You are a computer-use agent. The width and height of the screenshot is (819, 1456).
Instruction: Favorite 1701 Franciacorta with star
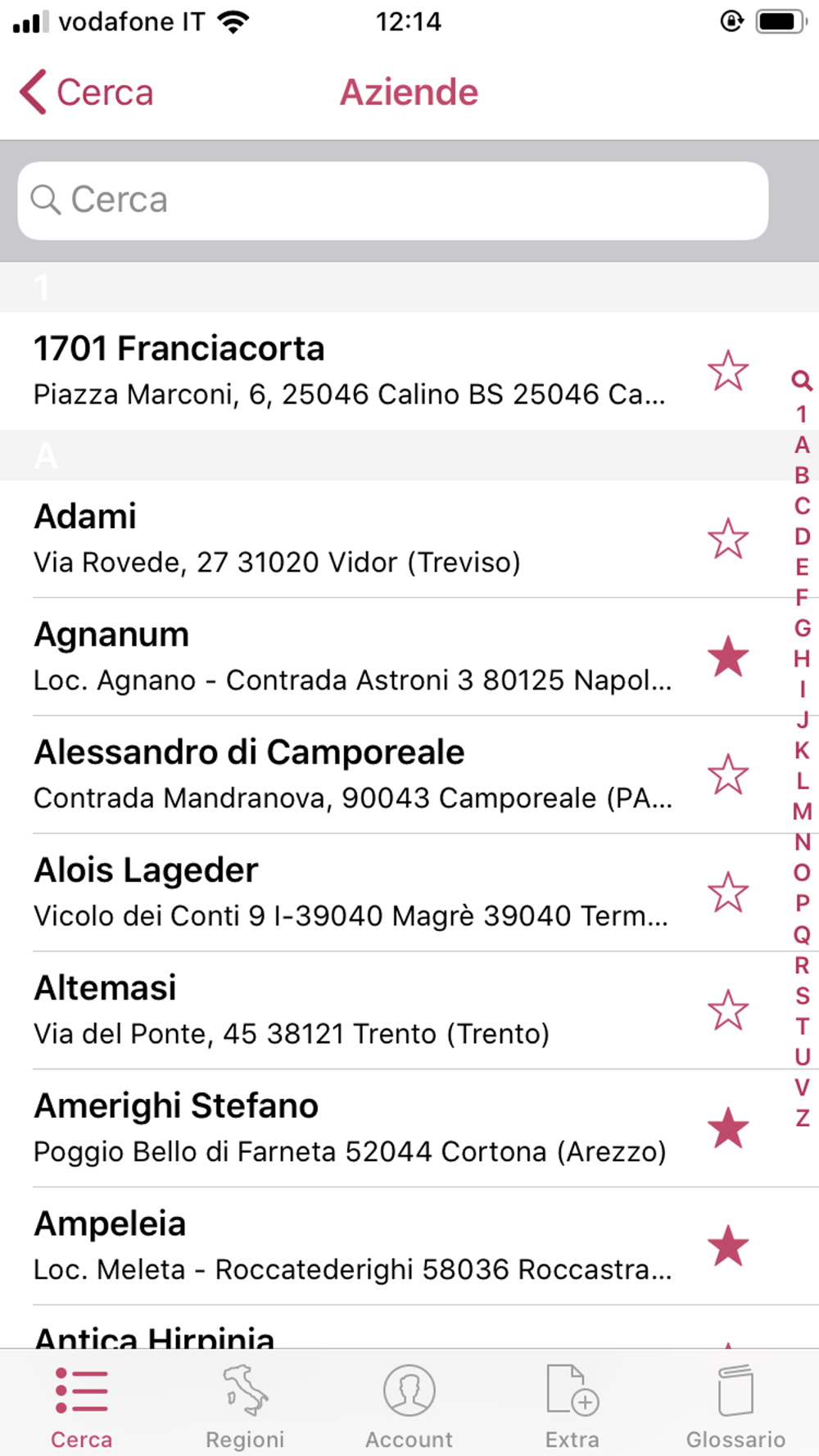pyautogui.click(x=727, y=371)
